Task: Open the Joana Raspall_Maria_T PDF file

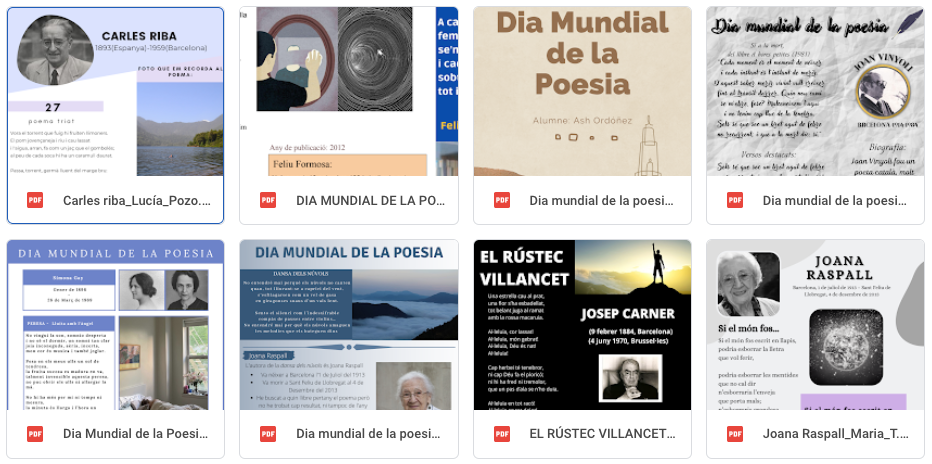Action: pos(815,348)
